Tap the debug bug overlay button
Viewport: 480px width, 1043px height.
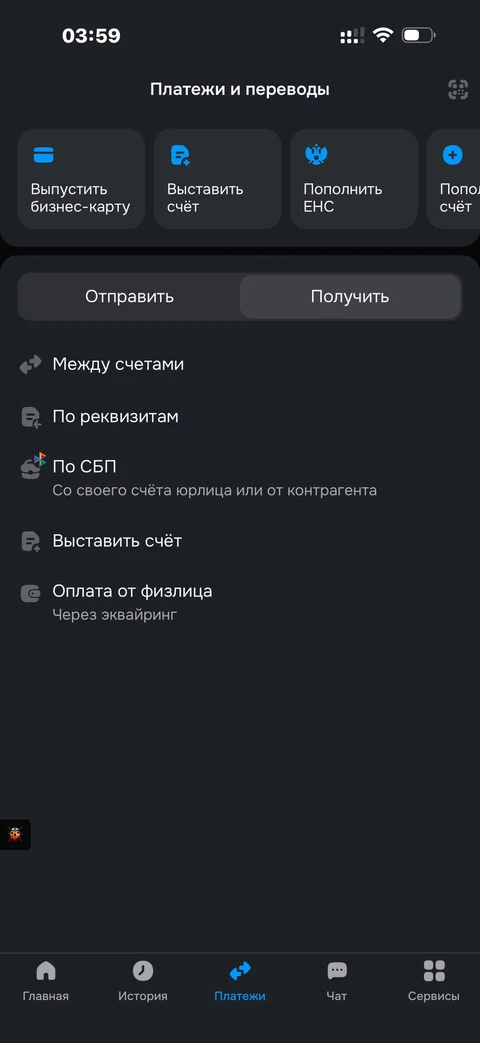click(x=15, y=834)
